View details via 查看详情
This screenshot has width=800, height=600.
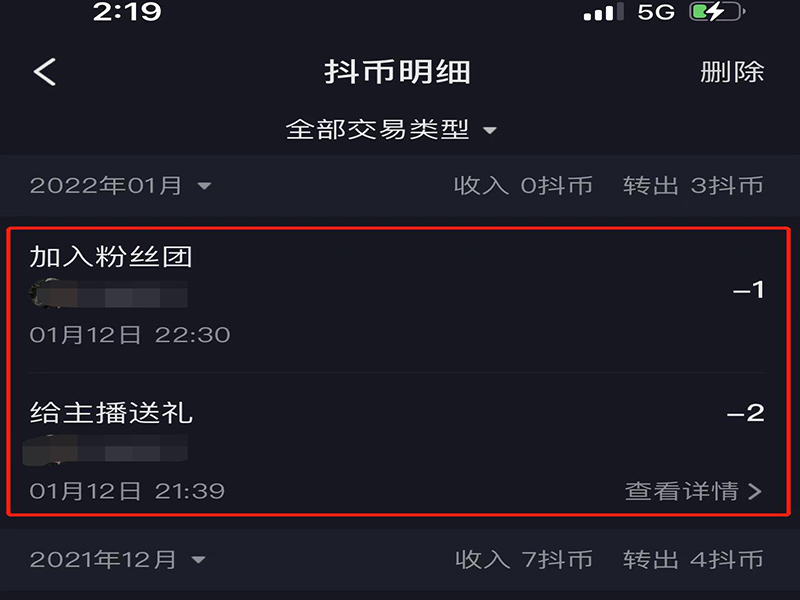click(x=693, y=491)
